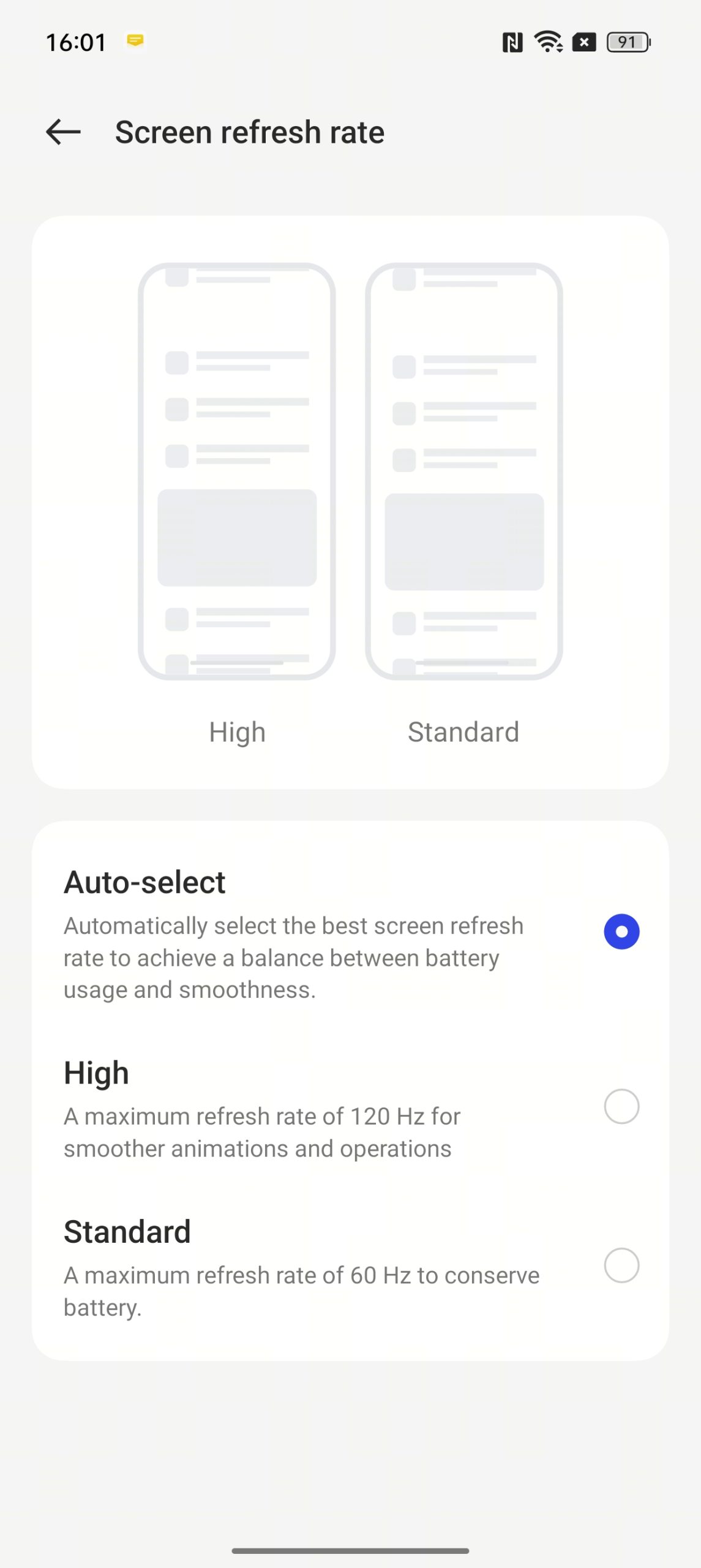Go back from Screen refresh rate
701x1568 pixels.
coord(64,132)
